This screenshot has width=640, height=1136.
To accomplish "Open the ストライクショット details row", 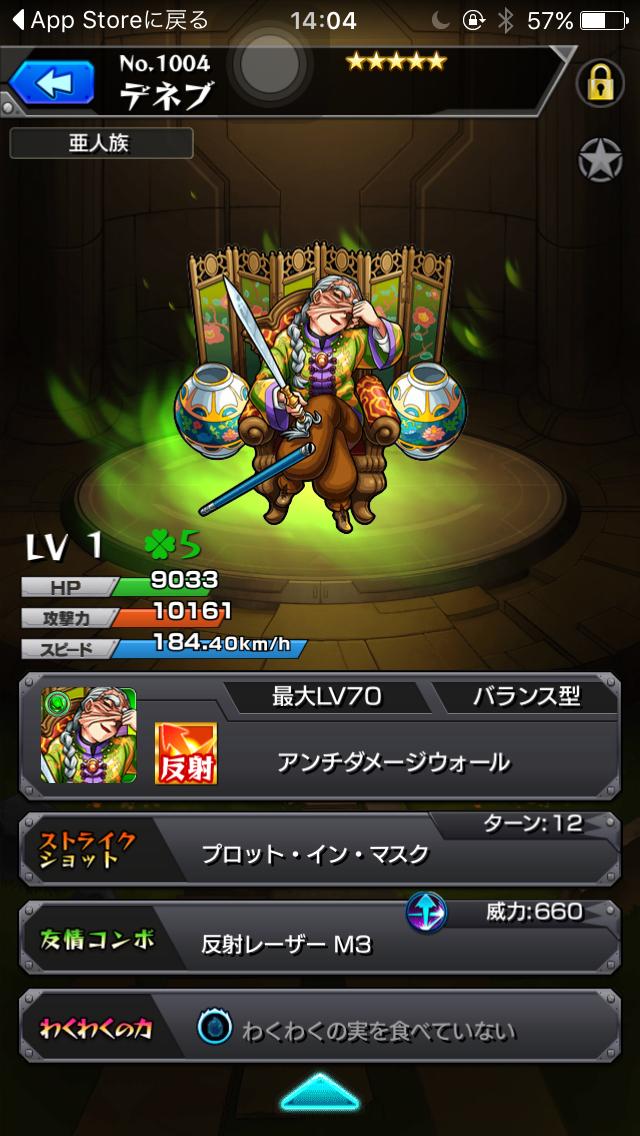I will [319, 853].
